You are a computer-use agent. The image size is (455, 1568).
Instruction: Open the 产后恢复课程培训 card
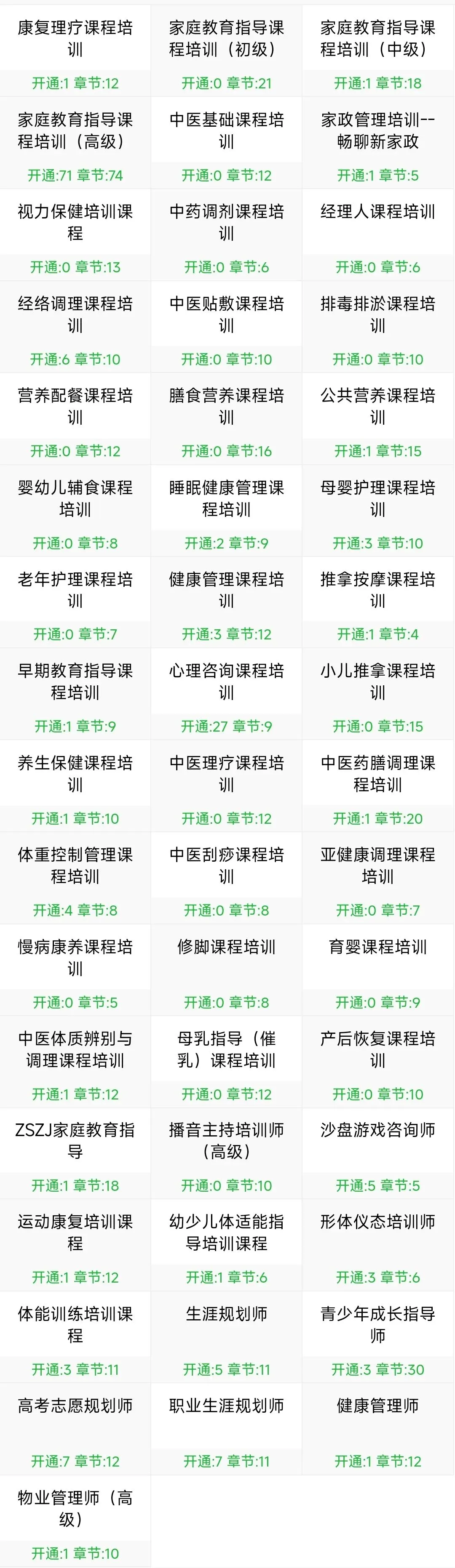point(377,1061)
